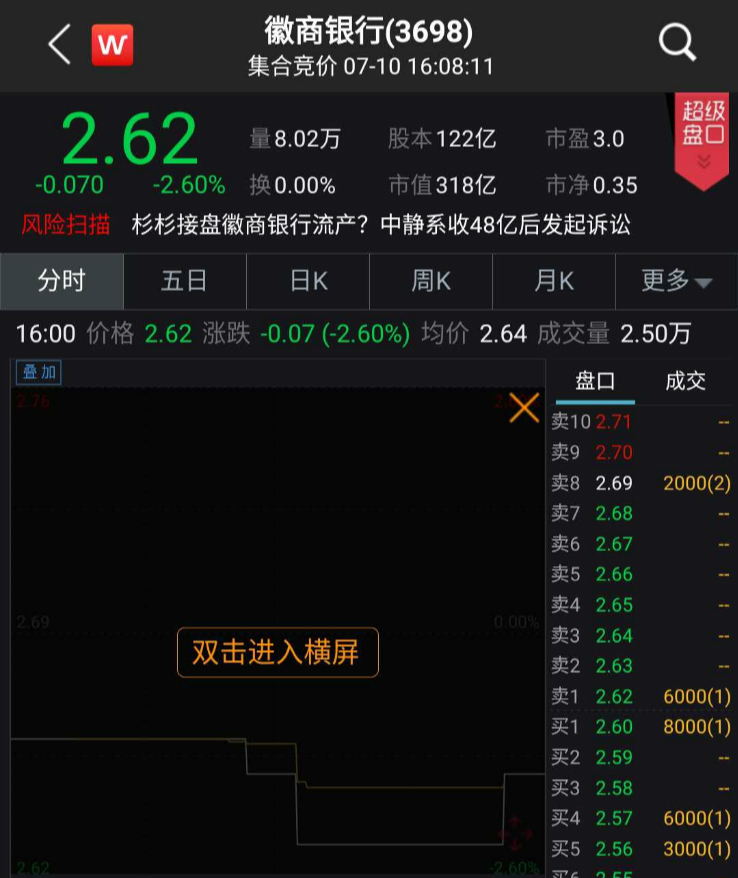Switch to the 周K weekly chart tab
Image resolution: width=738 pixels, height=878 pixels.
point(430,282)
